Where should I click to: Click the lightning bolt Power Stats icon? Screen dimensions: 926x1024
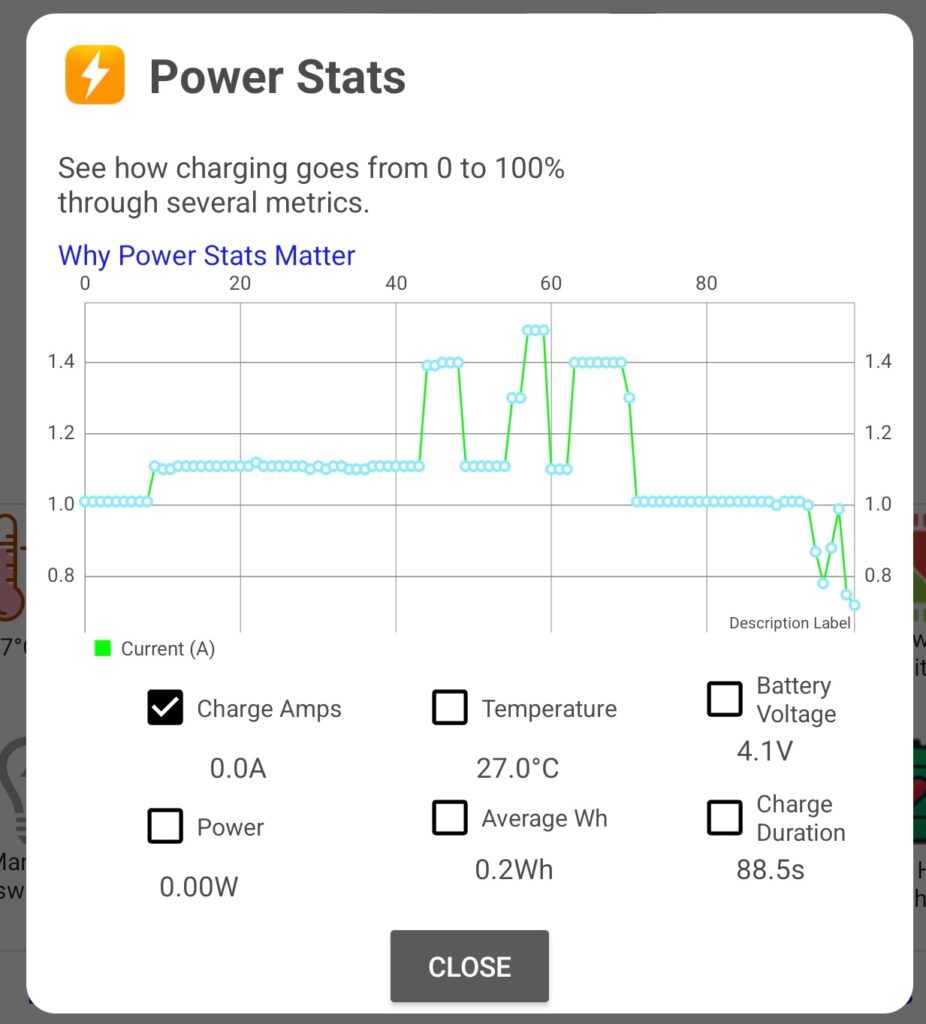click(94, 74)
